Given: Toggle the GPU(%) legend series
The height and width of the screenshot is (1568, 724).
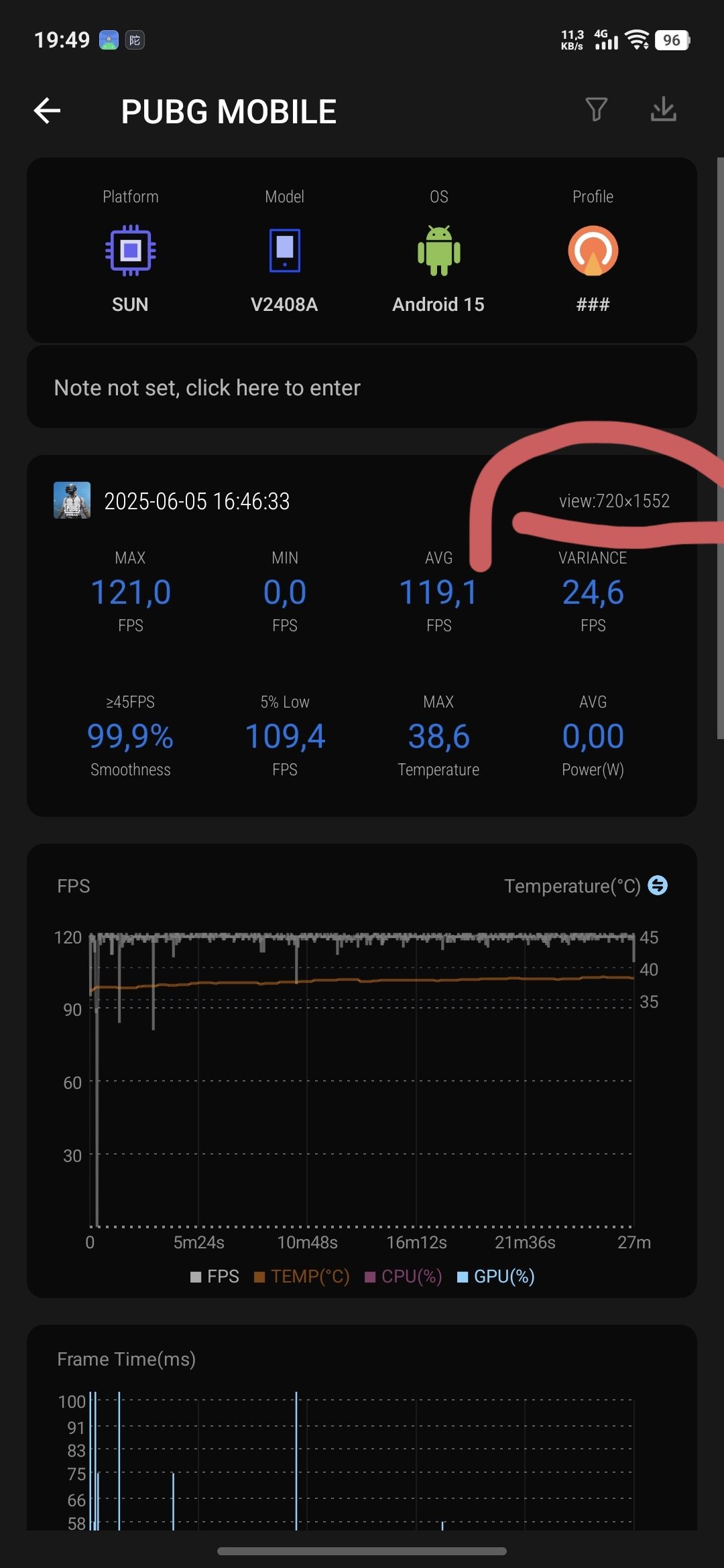Looking at the screenshot, I should pos(496,1277).
